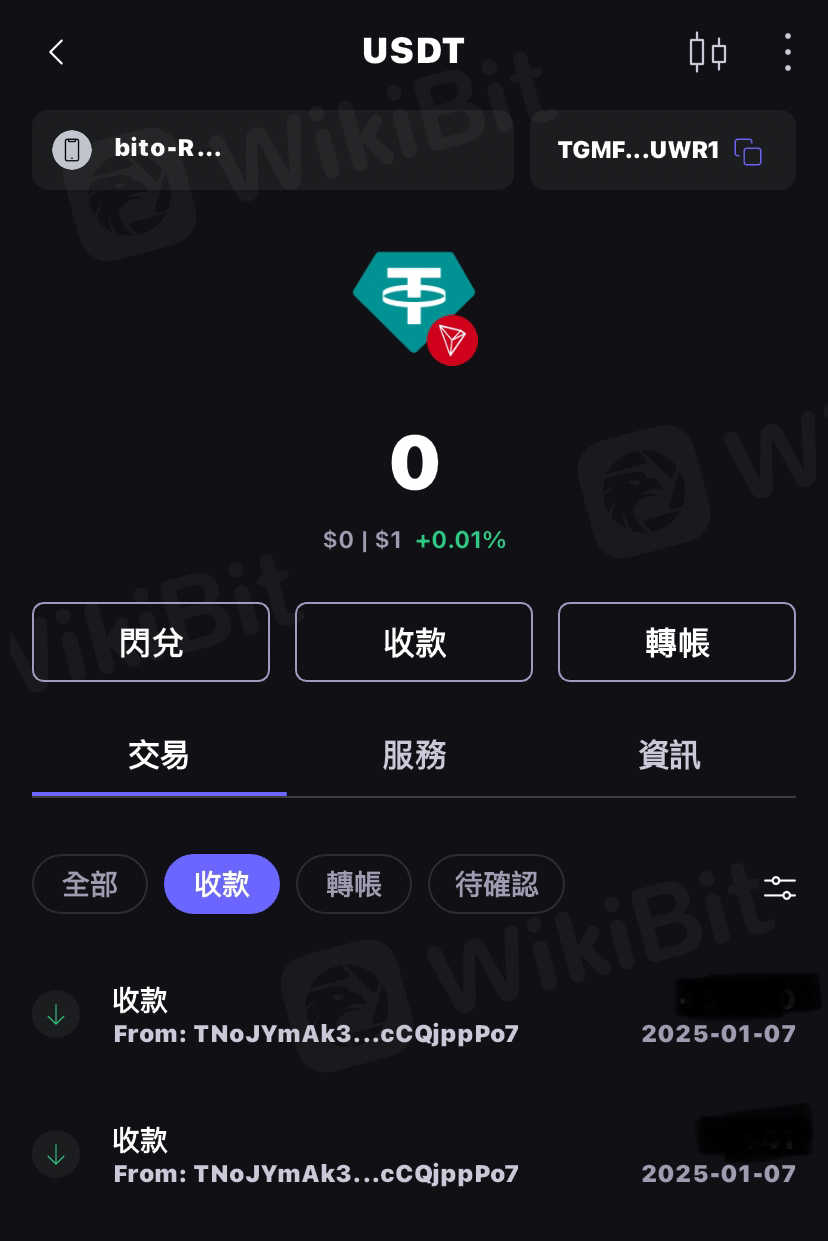Copy the TGMF...UWR1 wallet address
The height and width of the screenshot is (1241, 828).
[x=748, y=151]
